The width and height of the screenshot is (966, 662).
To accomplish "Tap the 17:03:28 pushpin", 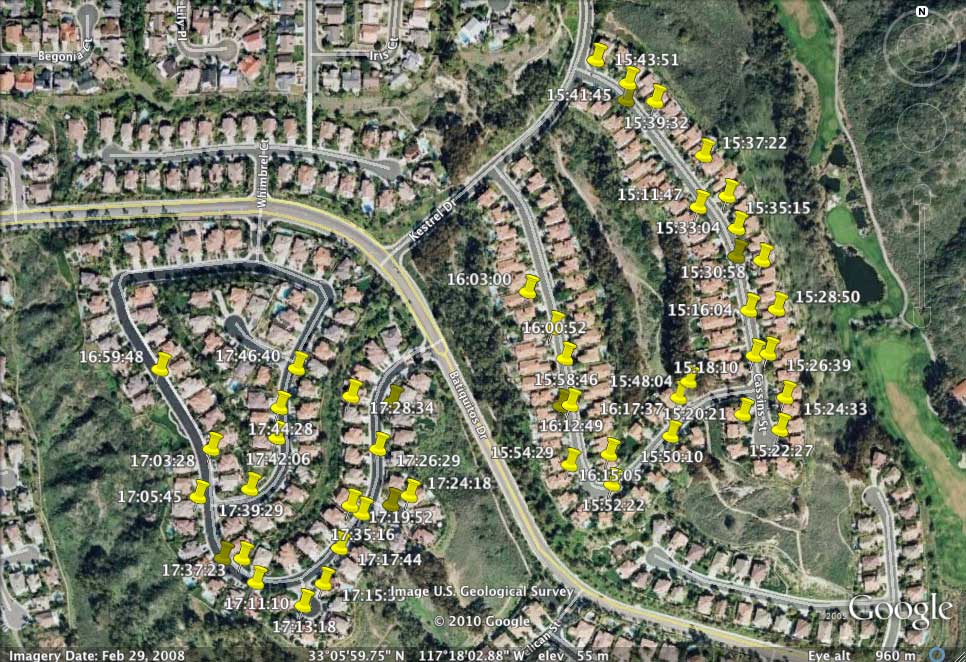I will pos(213,444).
